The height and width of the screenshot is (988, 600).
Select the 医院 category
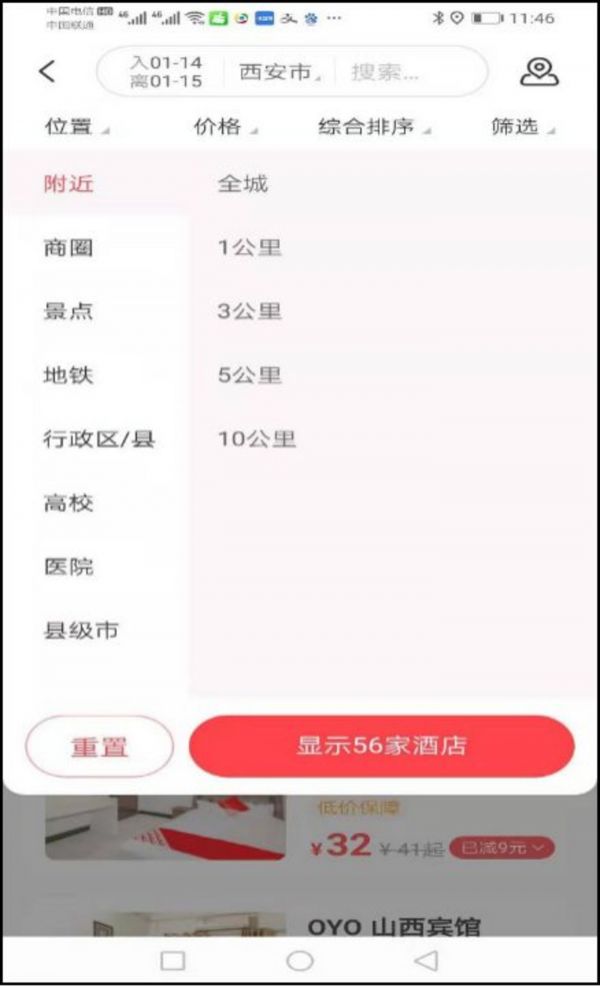pos(69,566)
